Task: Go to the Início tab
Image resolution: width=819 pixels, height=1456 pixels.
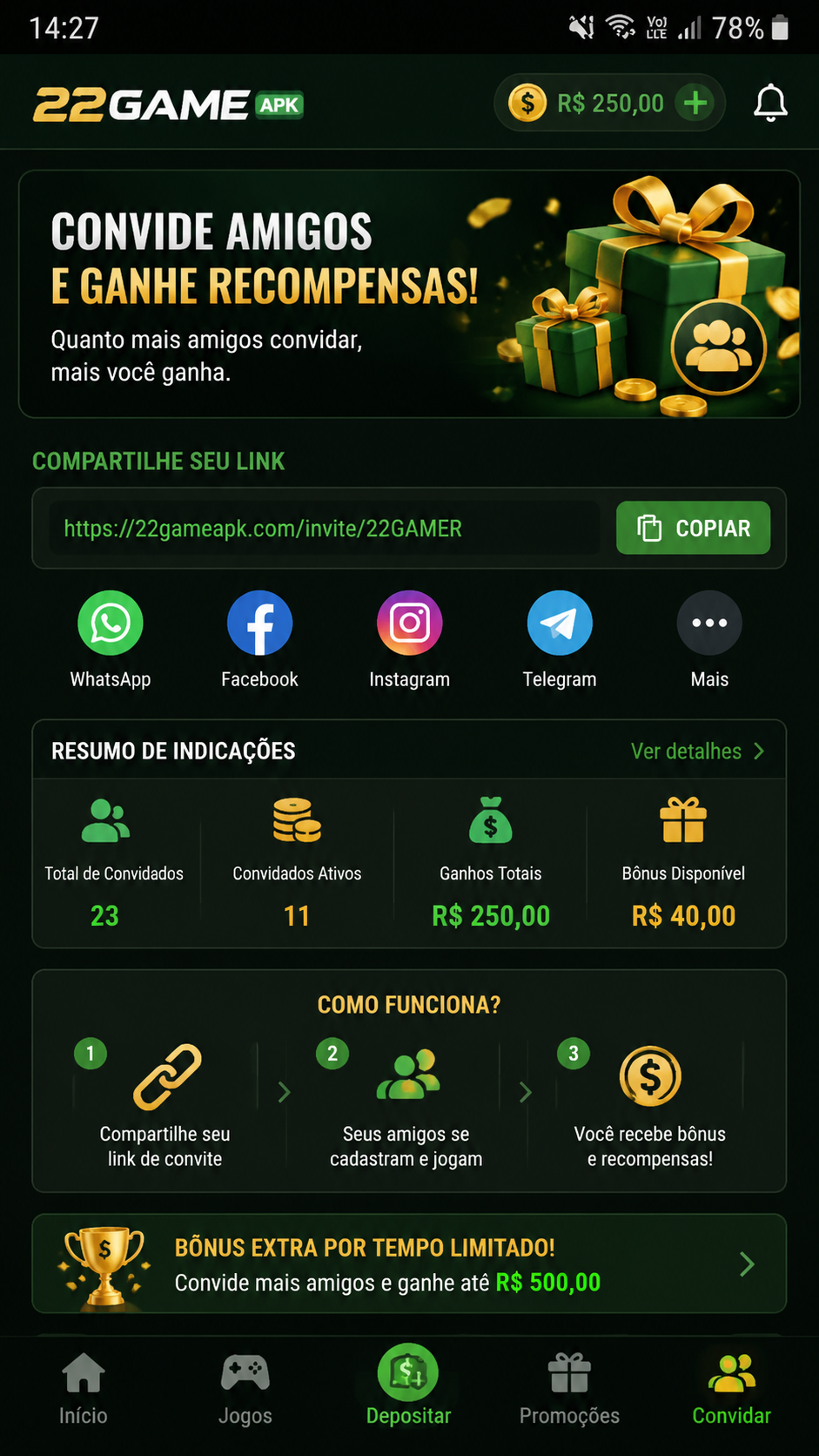Action: point(84,1389)
